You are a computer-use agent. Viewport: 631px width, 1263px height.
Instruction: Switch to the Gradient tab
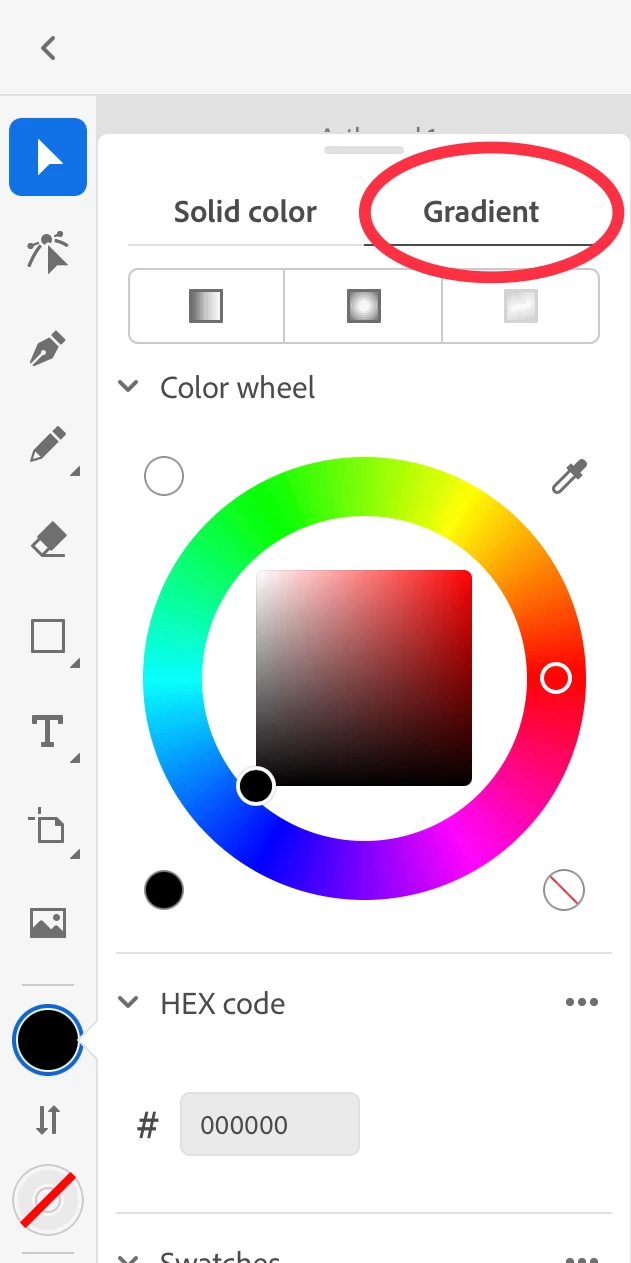pyautogui.click(x=481, y=212)
